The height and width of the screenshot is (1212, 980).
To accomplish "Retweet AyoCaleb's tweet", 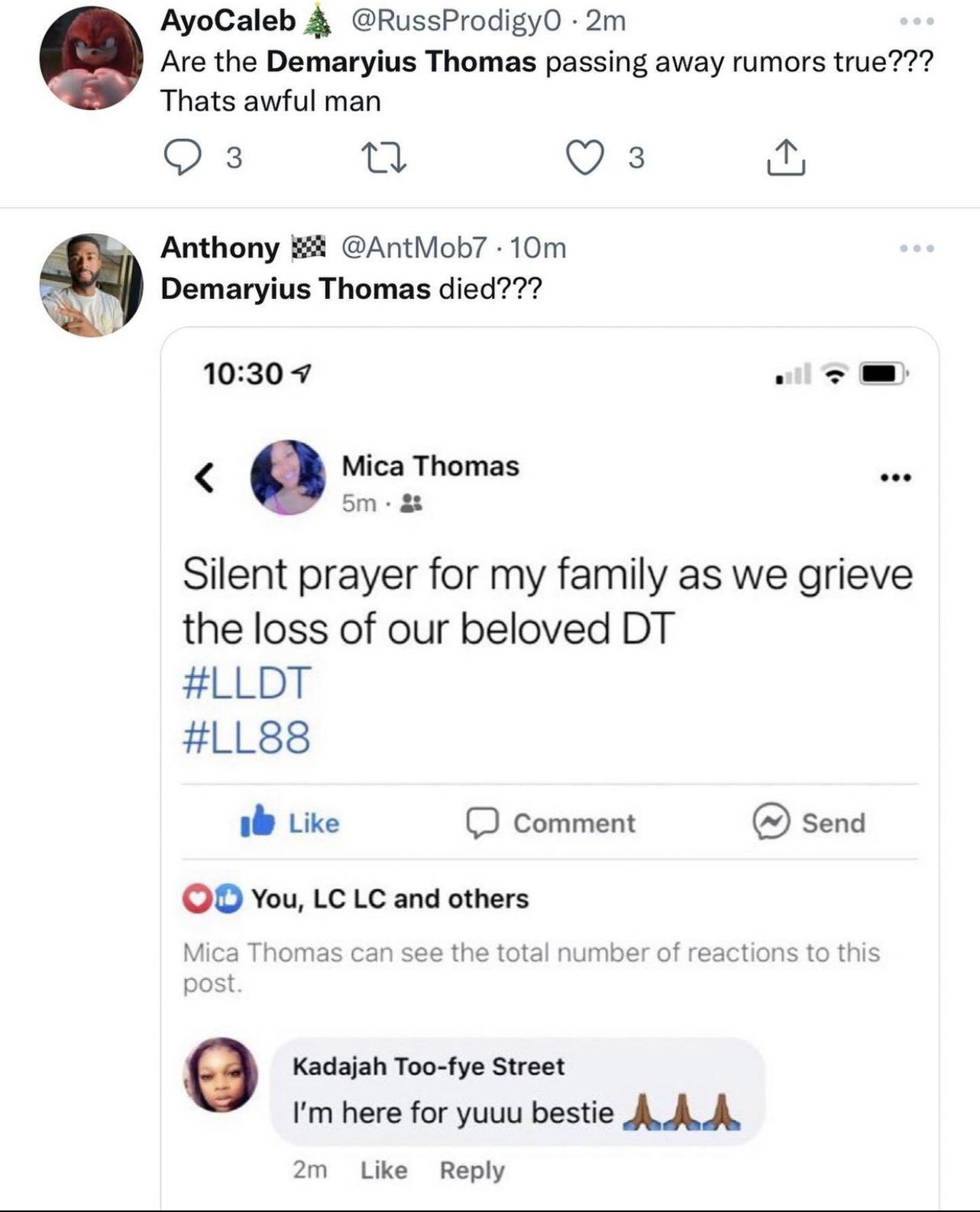I will point(383,157).
